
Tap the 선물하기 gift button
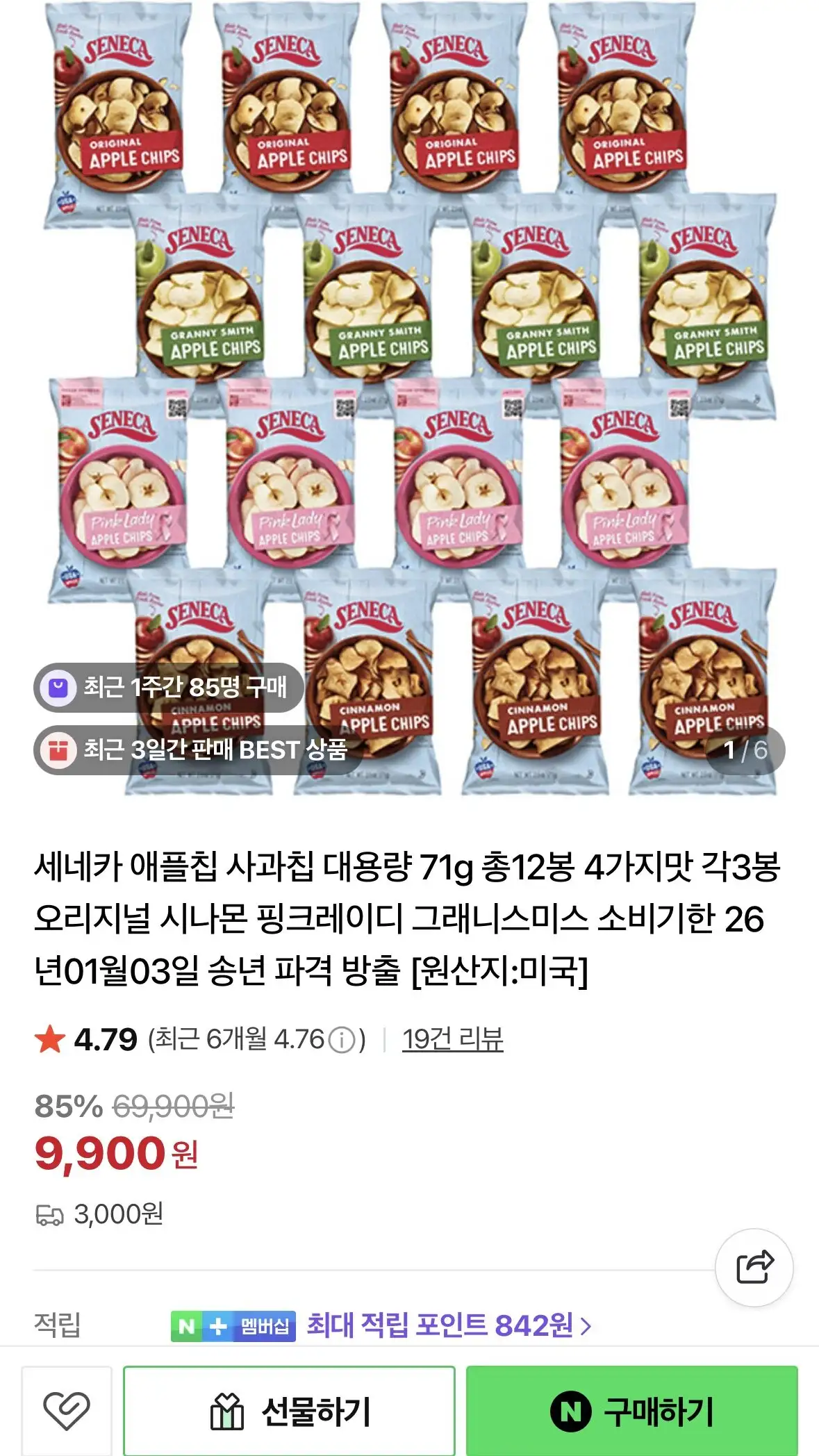pyautogui.click(x=289, y=1410)
